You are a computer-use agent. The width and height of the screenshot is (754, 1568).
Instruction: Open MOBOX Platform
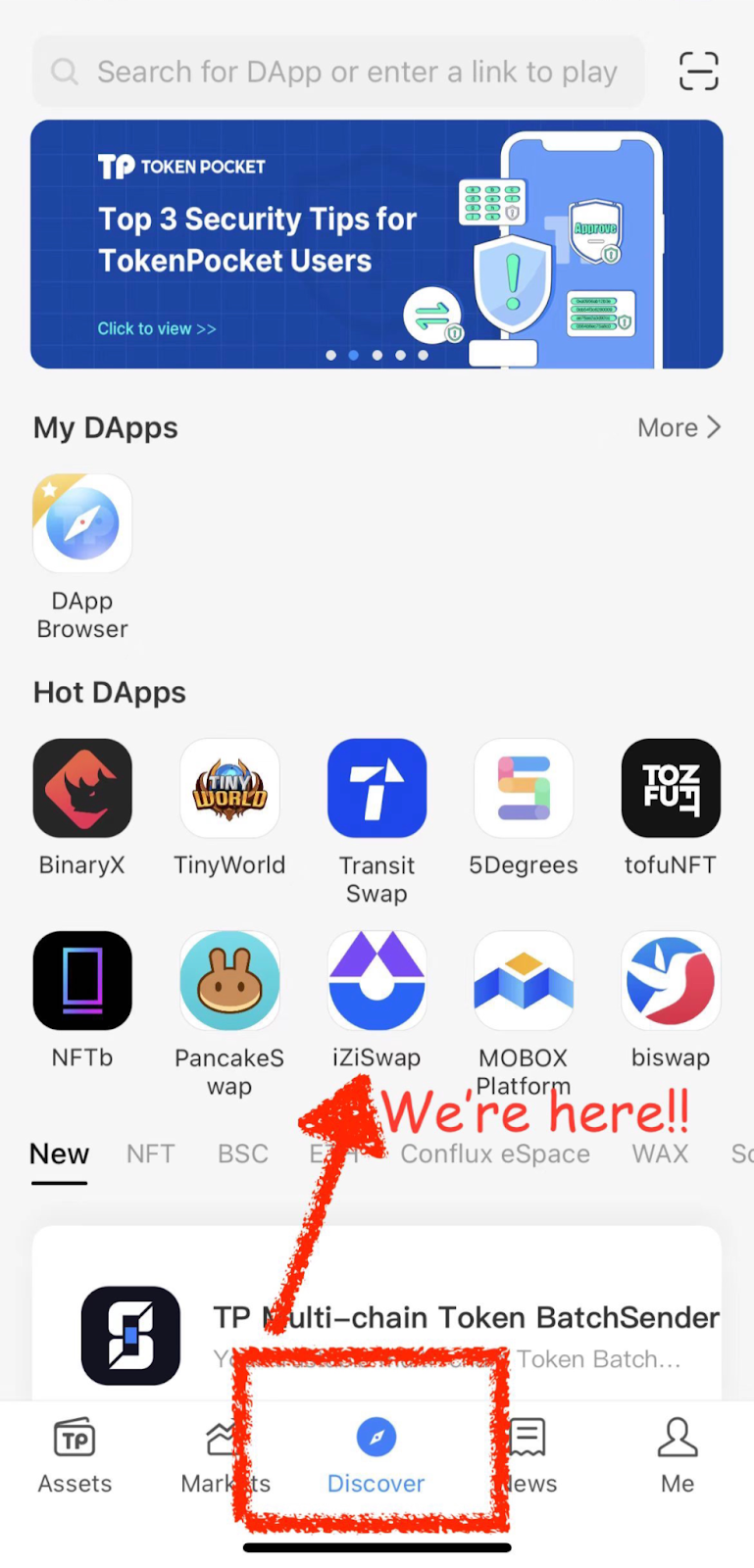tap(524, 980)
